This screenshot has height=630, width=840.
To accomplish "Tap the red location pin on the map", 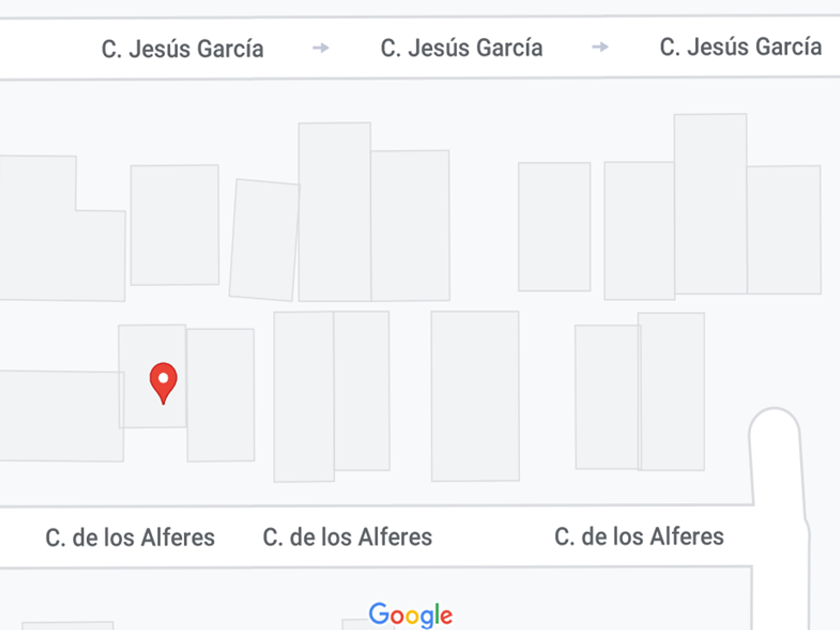I will [163, 382].
